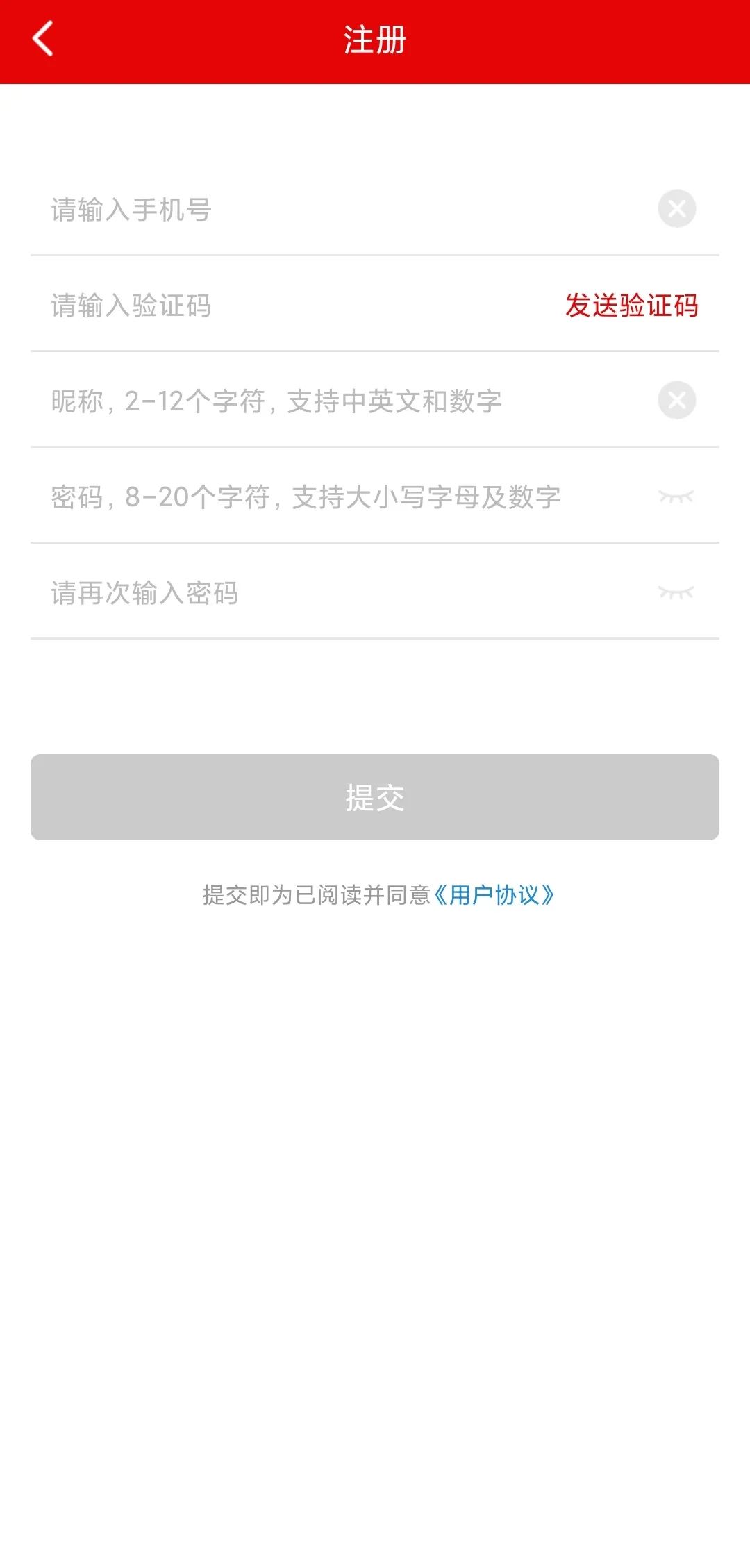Clear the phone number field
This screenshot has width=750, height=1568.
tap(676, 208)
